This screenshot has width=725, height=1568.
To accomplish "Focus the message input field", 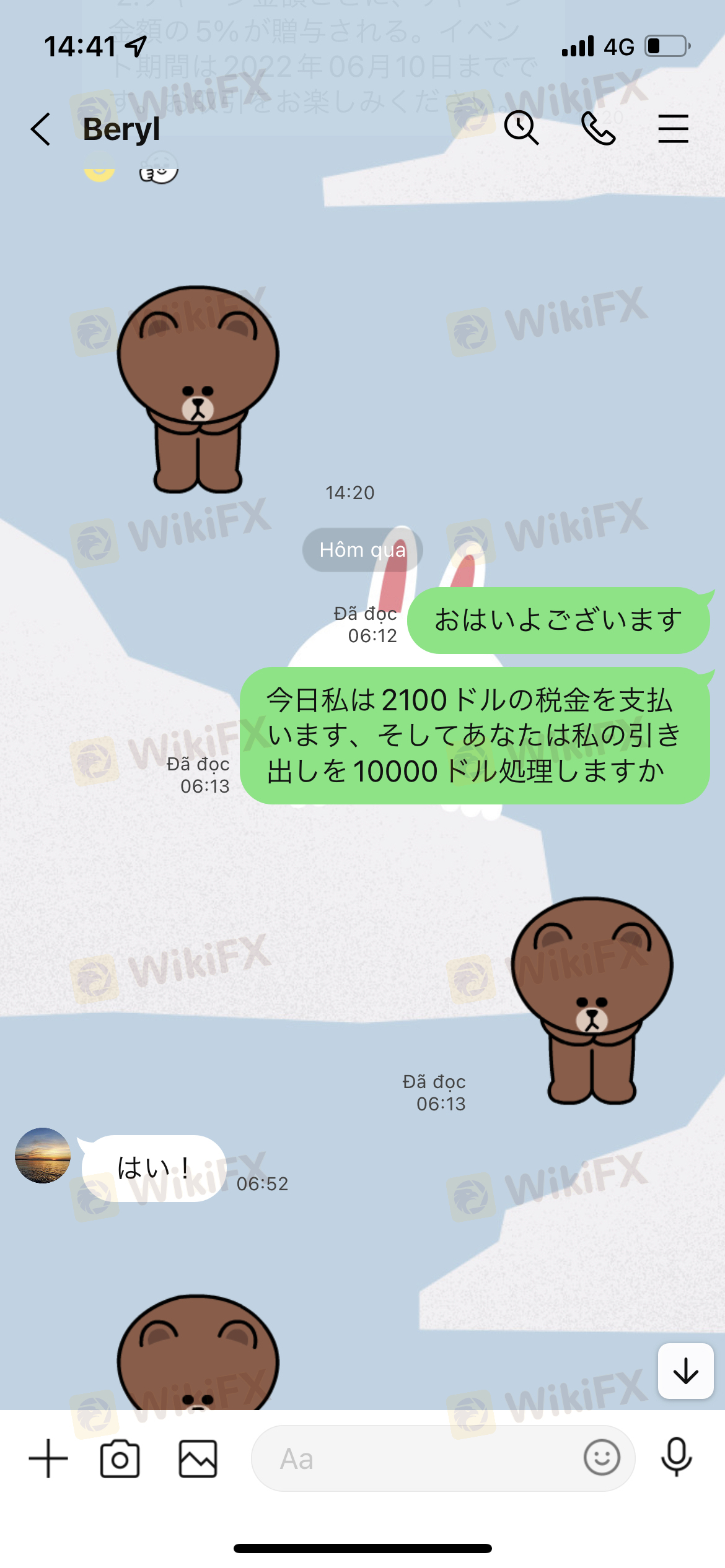I will click(x=415, y=1458).
